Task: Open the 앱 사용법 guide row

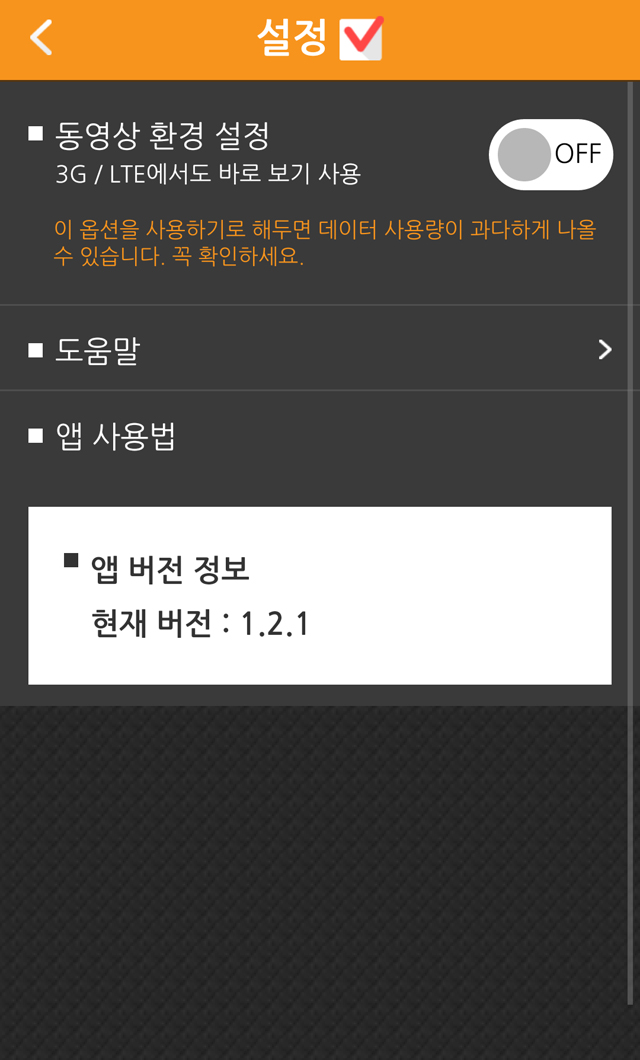Action: pos(320,437)
